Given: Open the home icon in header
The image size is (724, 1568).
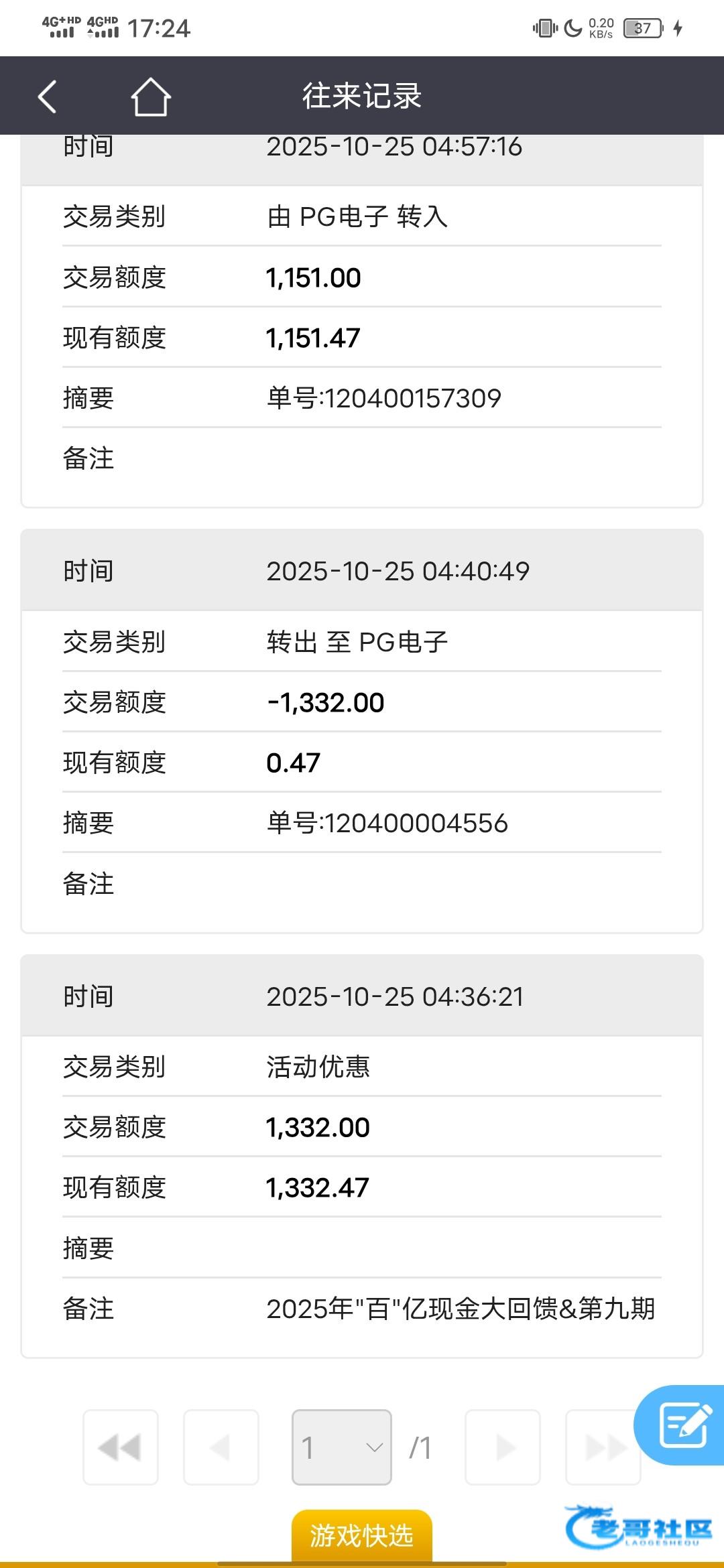Looking at the screenshot, I should [x=151, y=96].
